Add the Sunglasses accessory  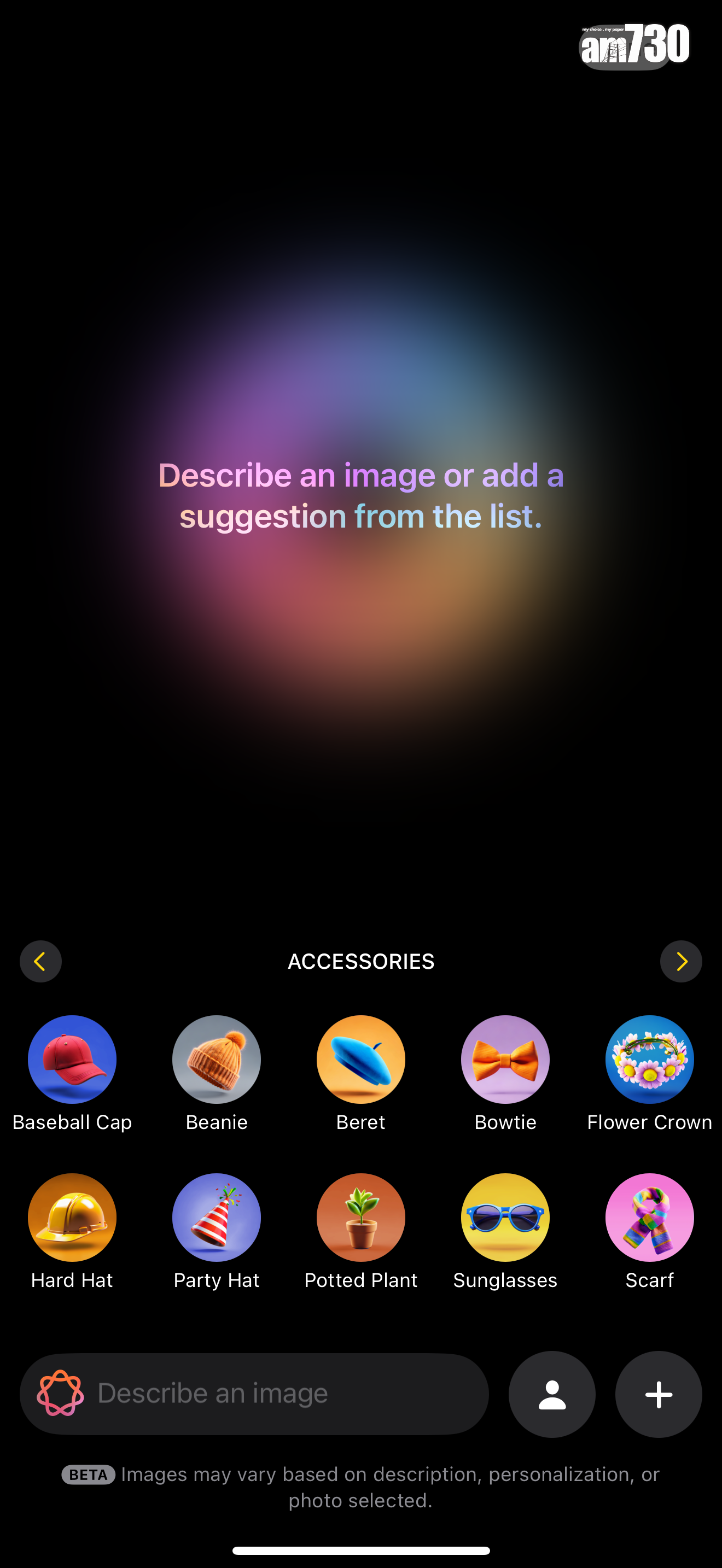click(x=505, y=1218)
